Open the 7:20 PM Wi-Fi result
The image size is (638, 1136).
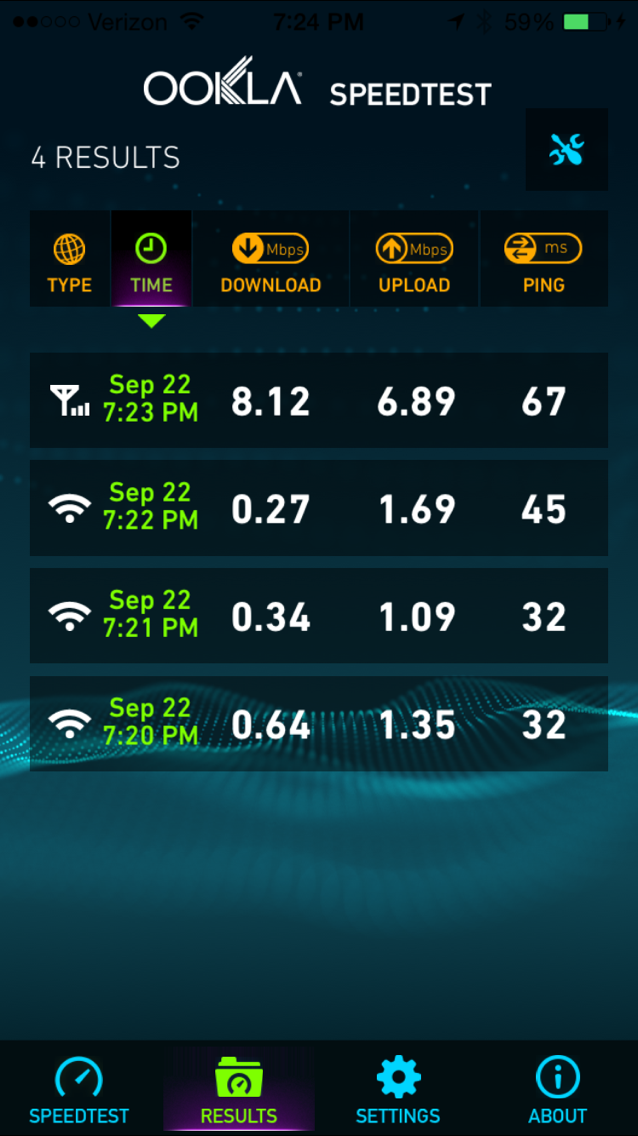(x=319, y=724)
